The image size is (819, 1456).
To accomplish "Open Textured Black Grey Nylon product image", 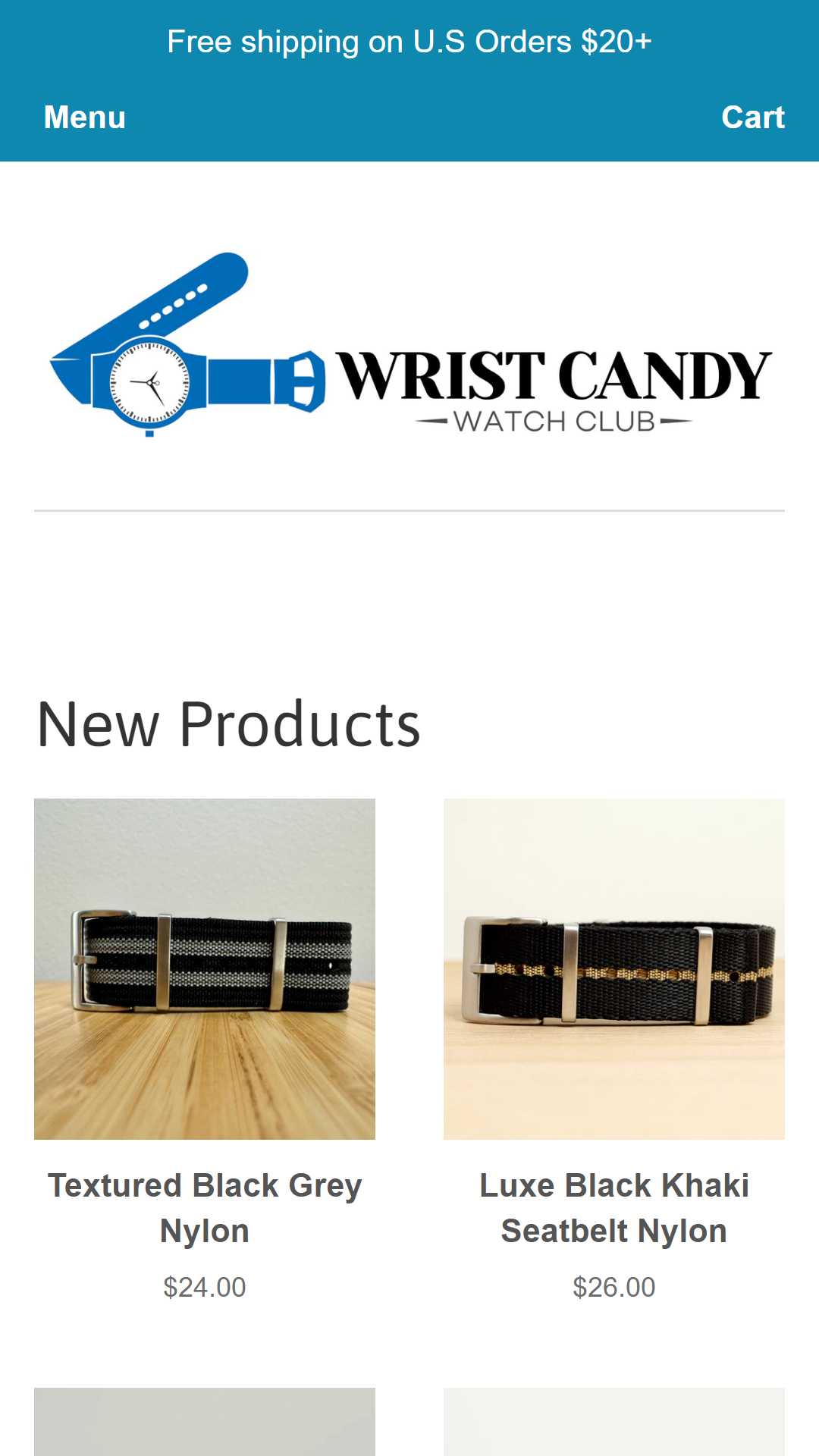I will coord(205,968).
